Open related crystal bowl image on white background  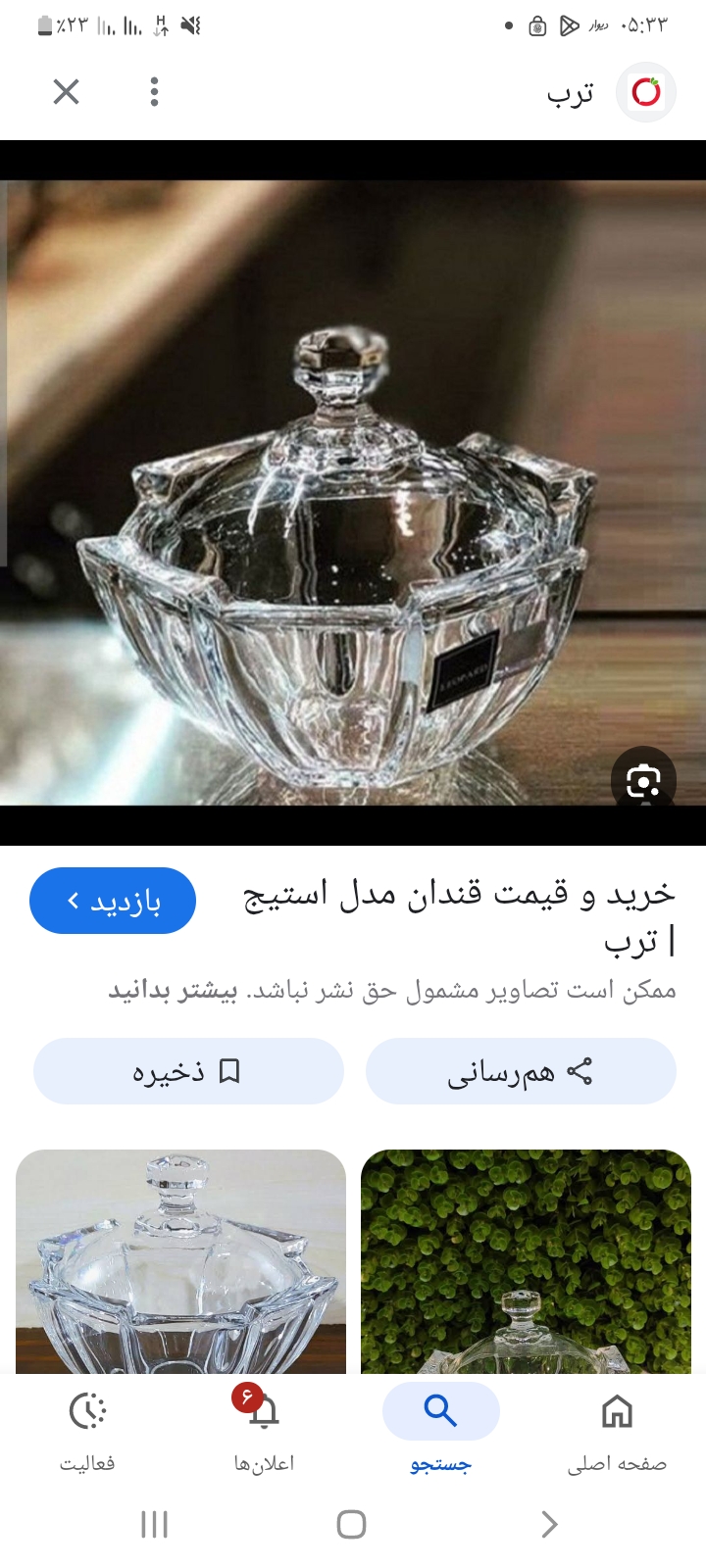(180, 1262)
